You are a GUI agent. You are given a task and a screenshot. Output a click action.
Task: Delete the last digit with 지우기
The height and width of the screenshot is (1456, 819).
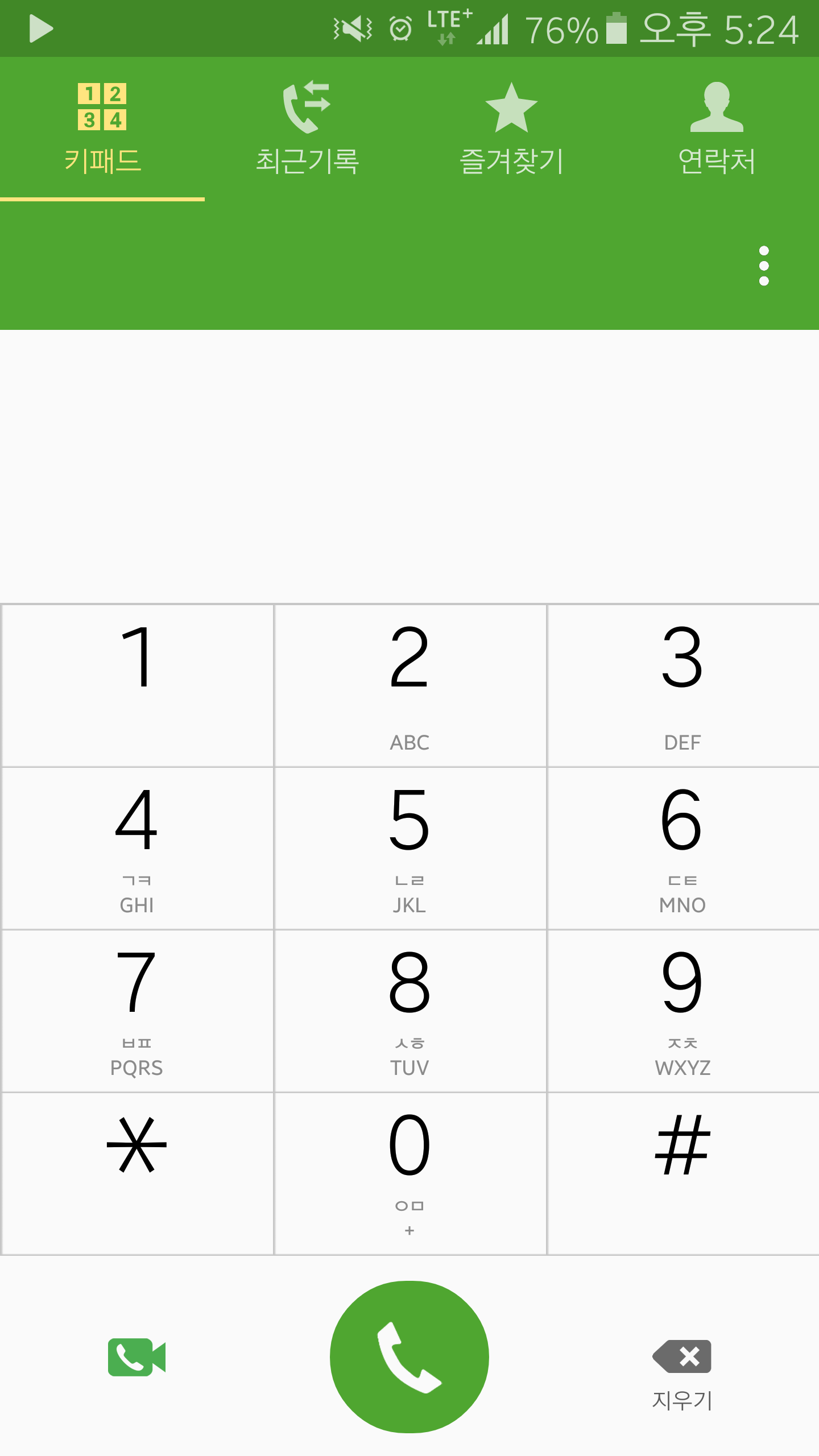pos(682,1371)
